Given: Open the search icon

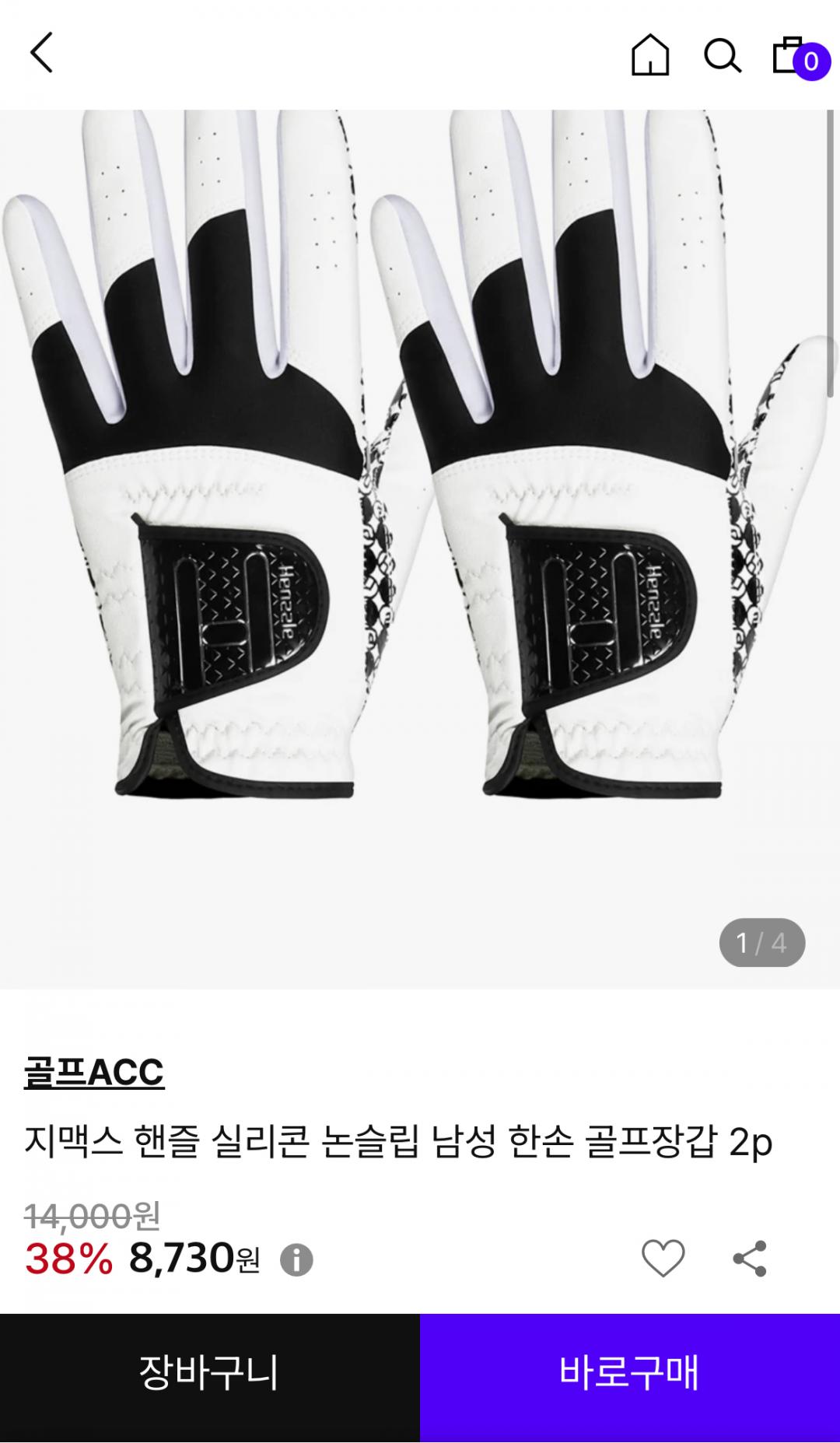Looking at the screenshot, I should click(722, 55).
